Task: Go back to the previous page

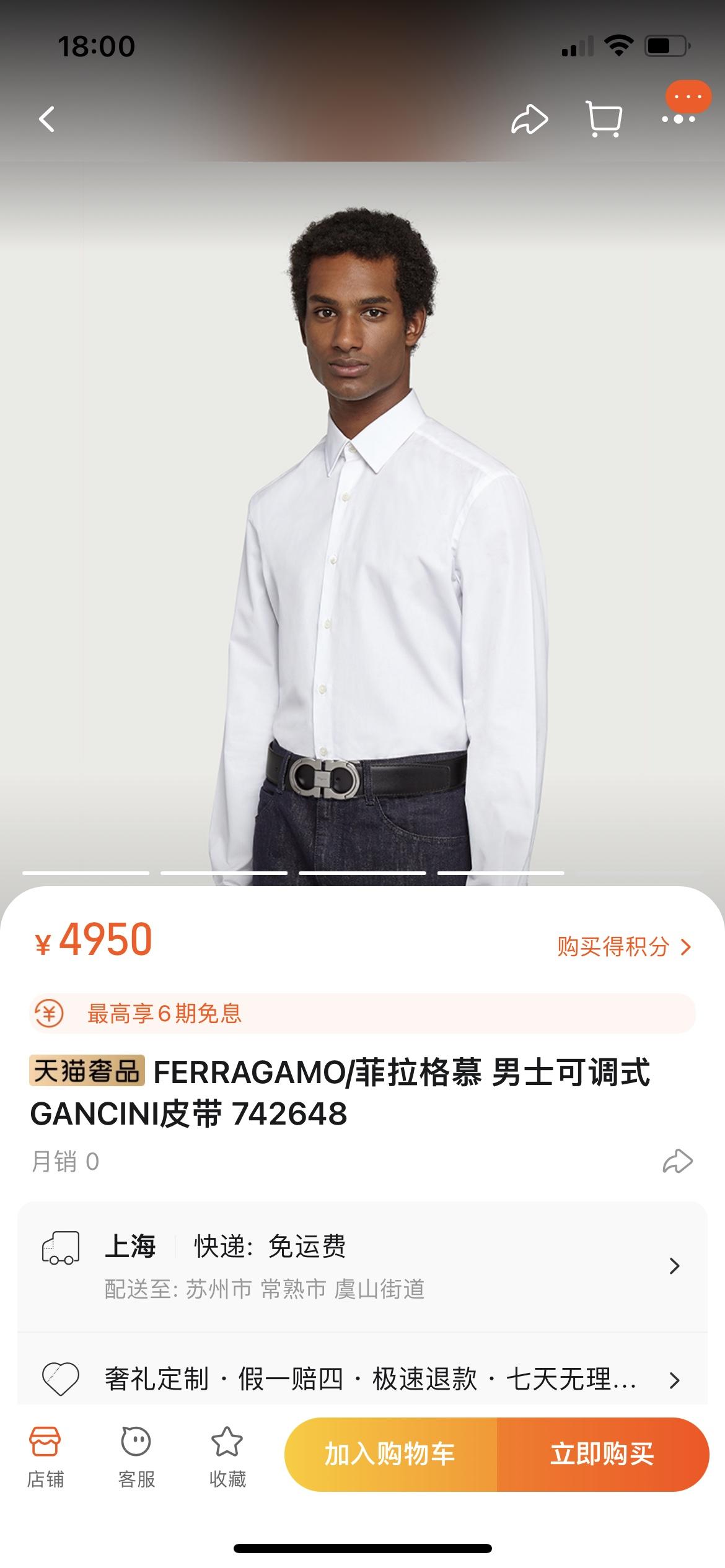Action: point(47,119)
